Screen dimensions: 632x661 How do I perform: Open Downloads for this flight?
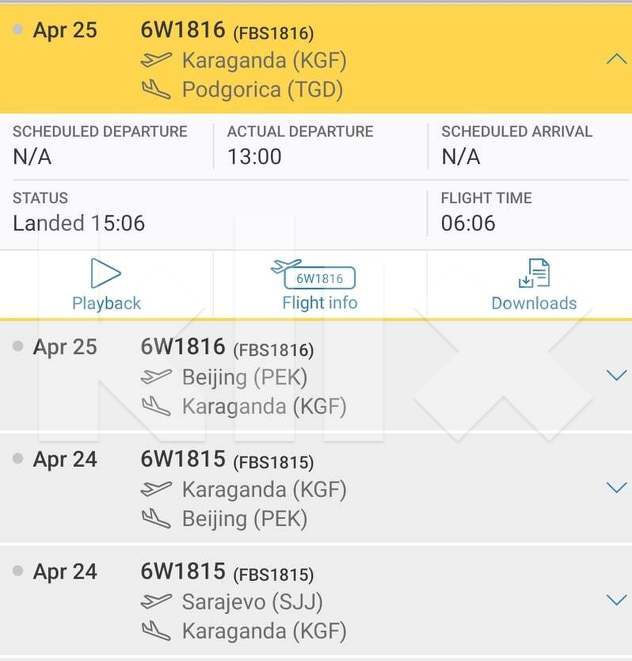[x=533, y=285]
